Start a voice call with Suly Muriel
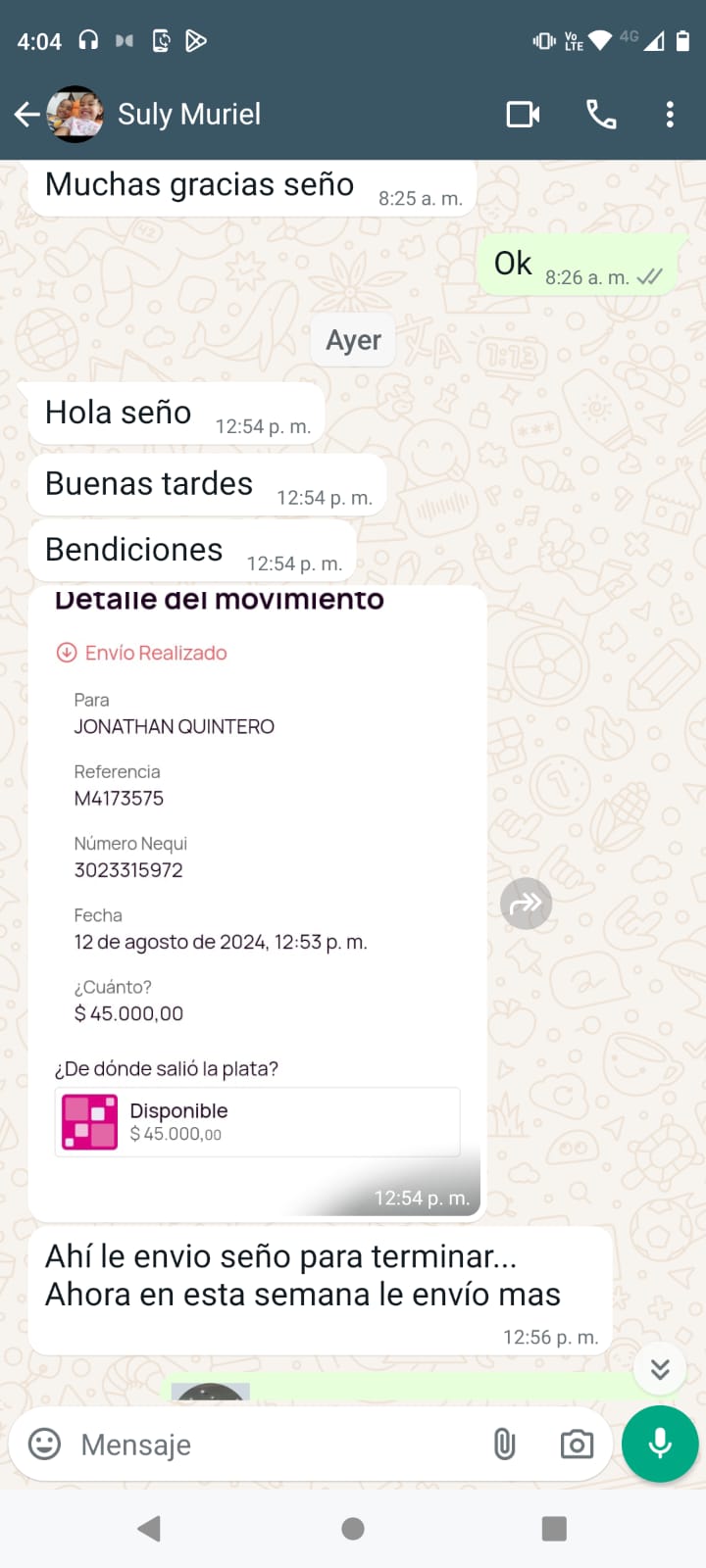Image resolution: width=706 pixels, height=1568 pixels. coord(601,115)
